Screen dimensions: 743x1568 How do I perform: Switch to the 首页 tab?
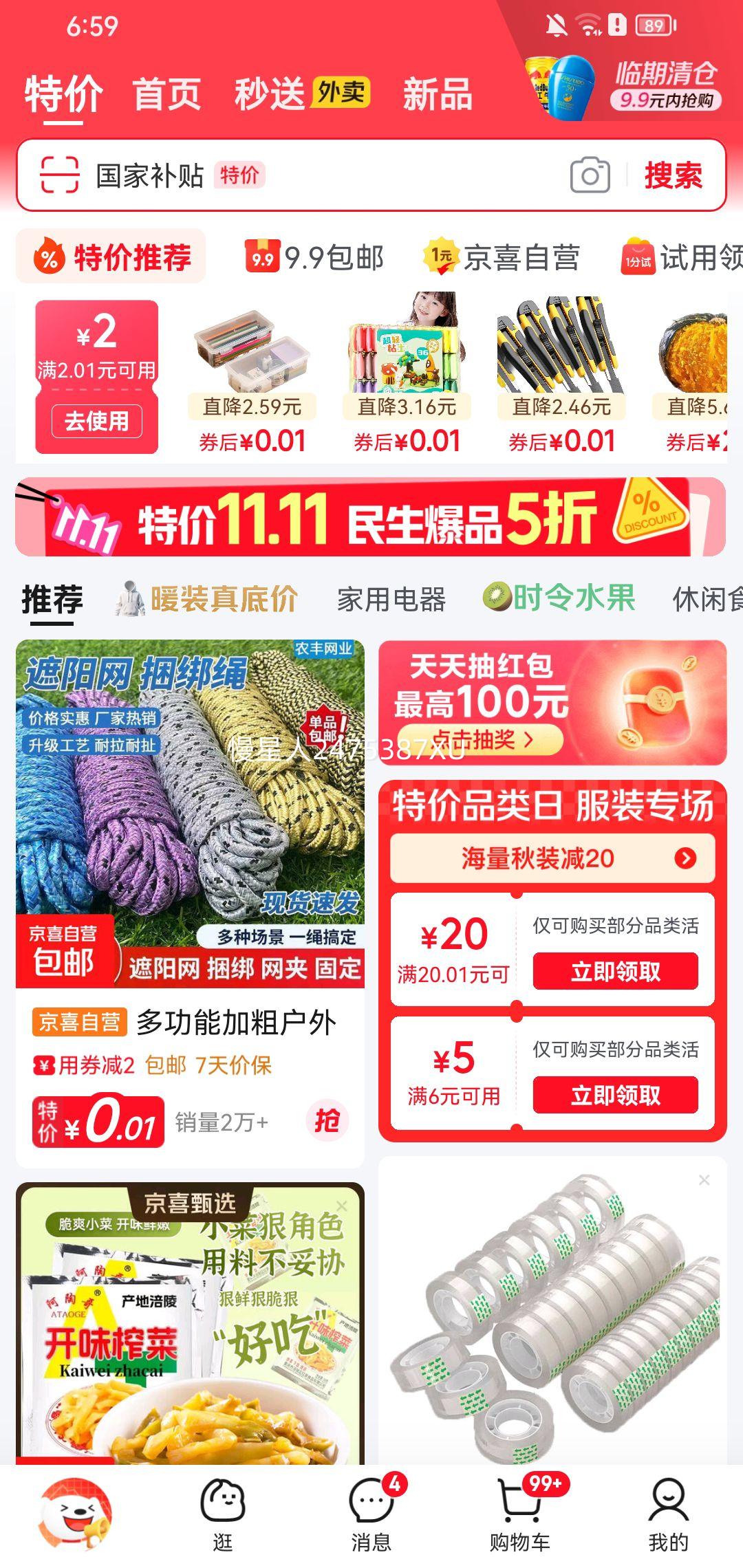coord(166,94)
